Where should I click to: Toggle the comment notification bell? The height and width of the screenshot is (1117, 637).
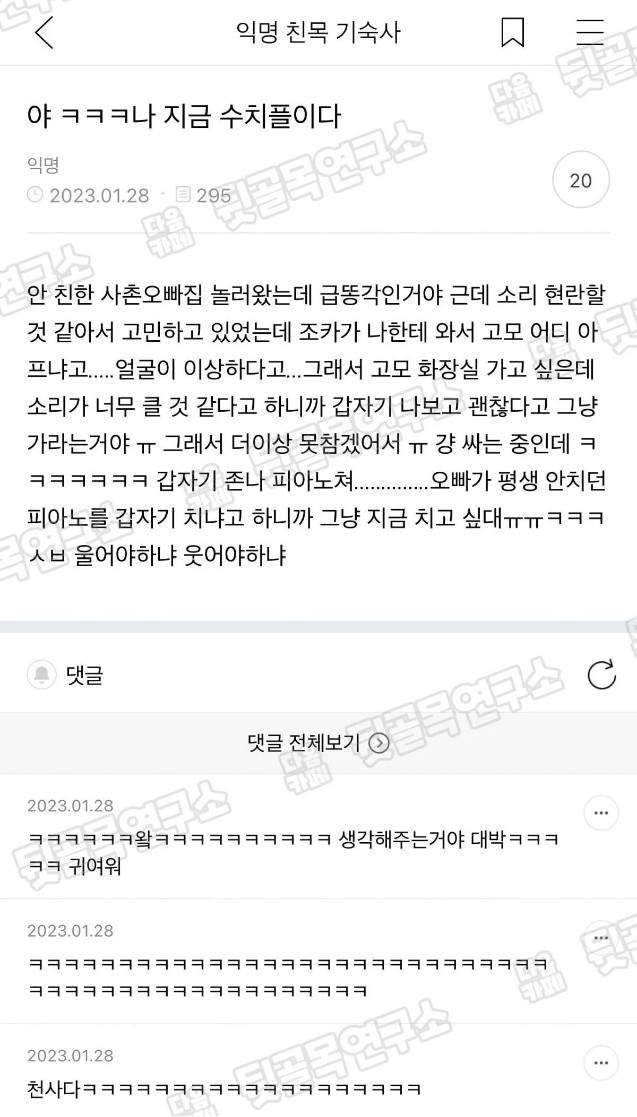[42, 675]
